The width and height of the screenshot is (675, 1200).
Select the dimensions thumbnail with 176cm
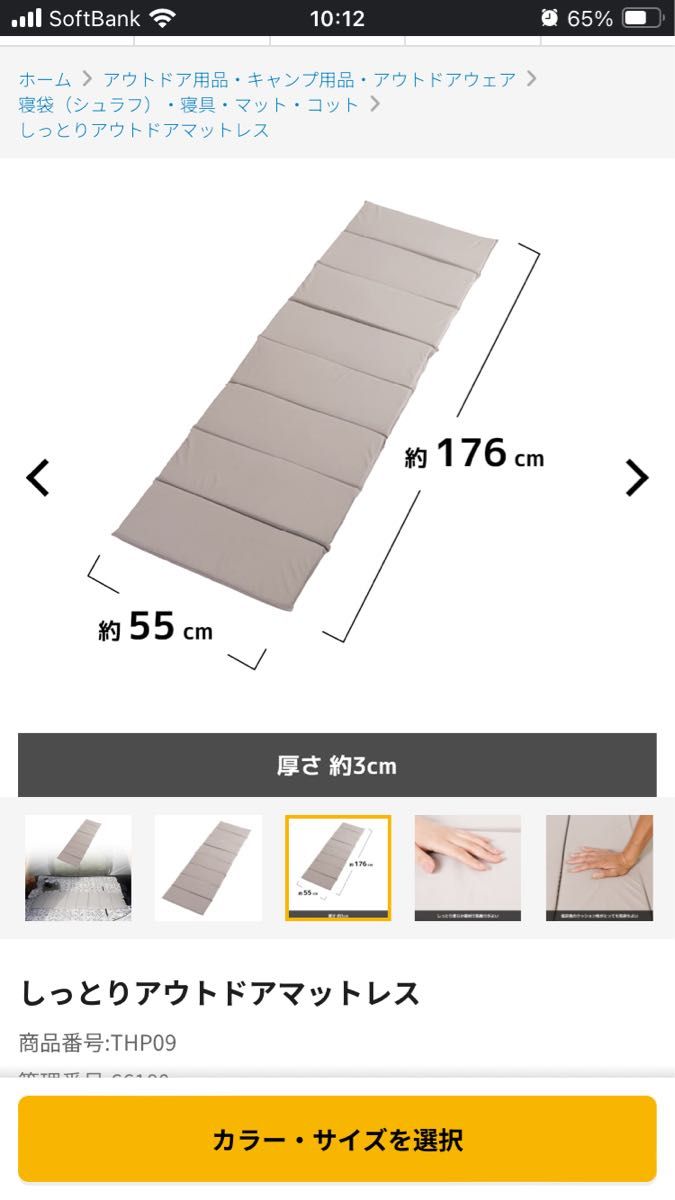pos(338,867)
